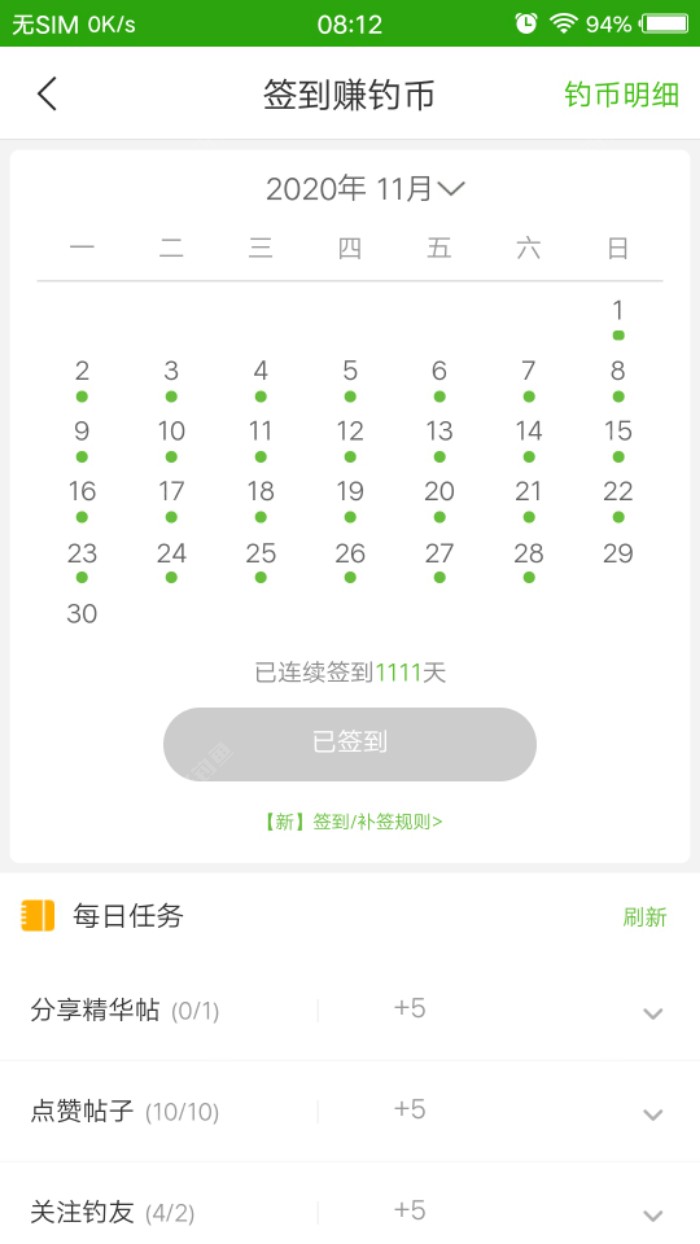This screenshot has width=700, height=1244.
Task: Open the 2020年11月 month picker
Action: pyautogui.click(x=365, y=188)
